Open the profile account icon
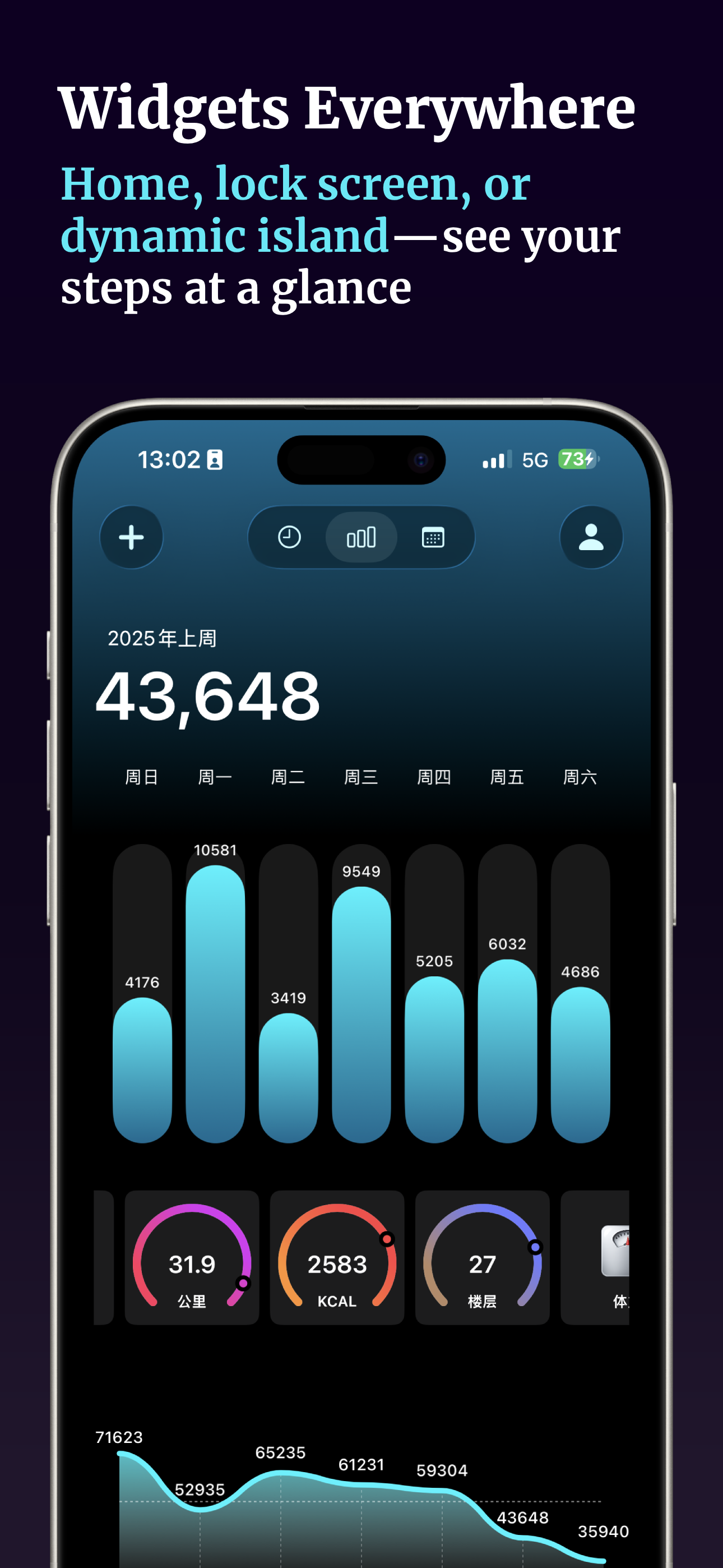 pos(590,537)
